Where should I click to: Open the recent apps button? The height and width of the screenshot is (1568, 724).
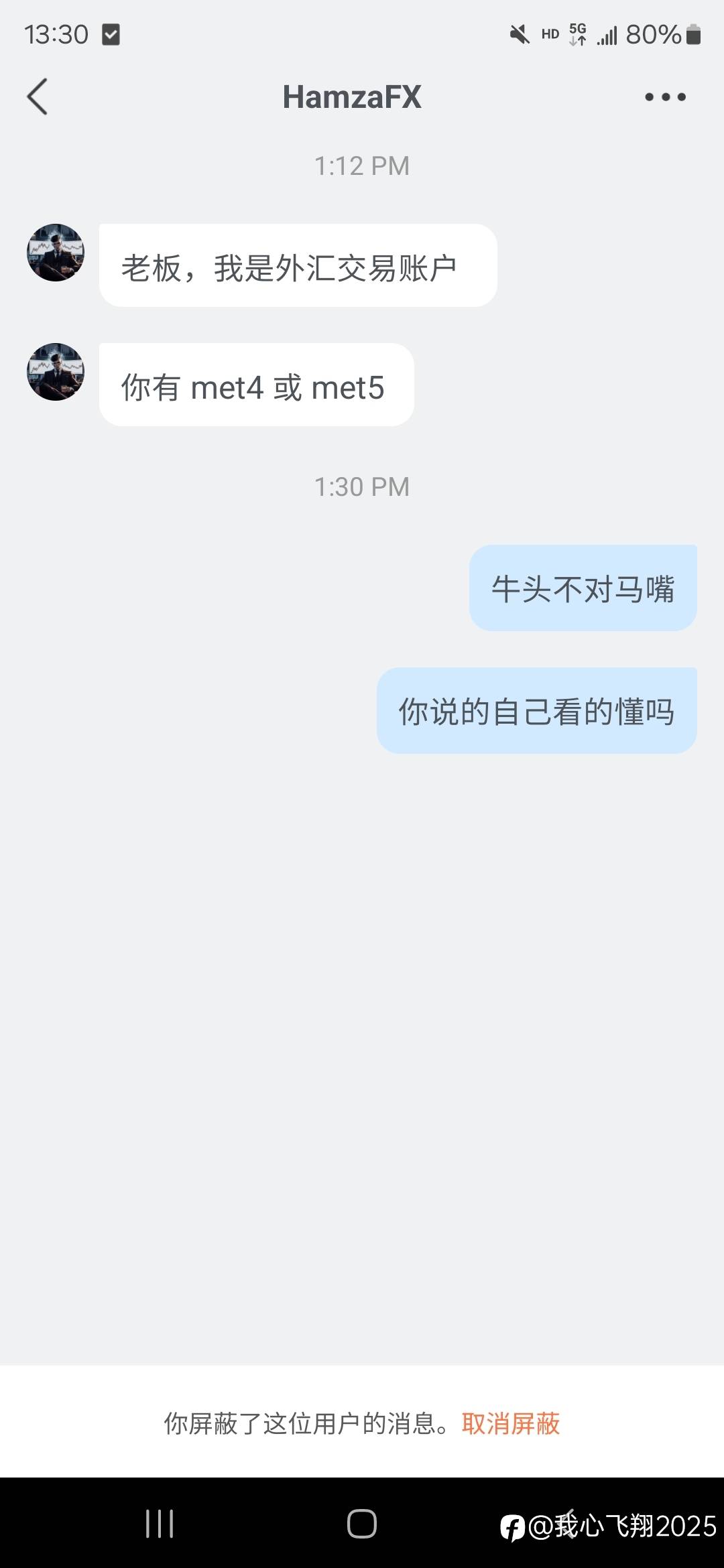(160, 1523)
